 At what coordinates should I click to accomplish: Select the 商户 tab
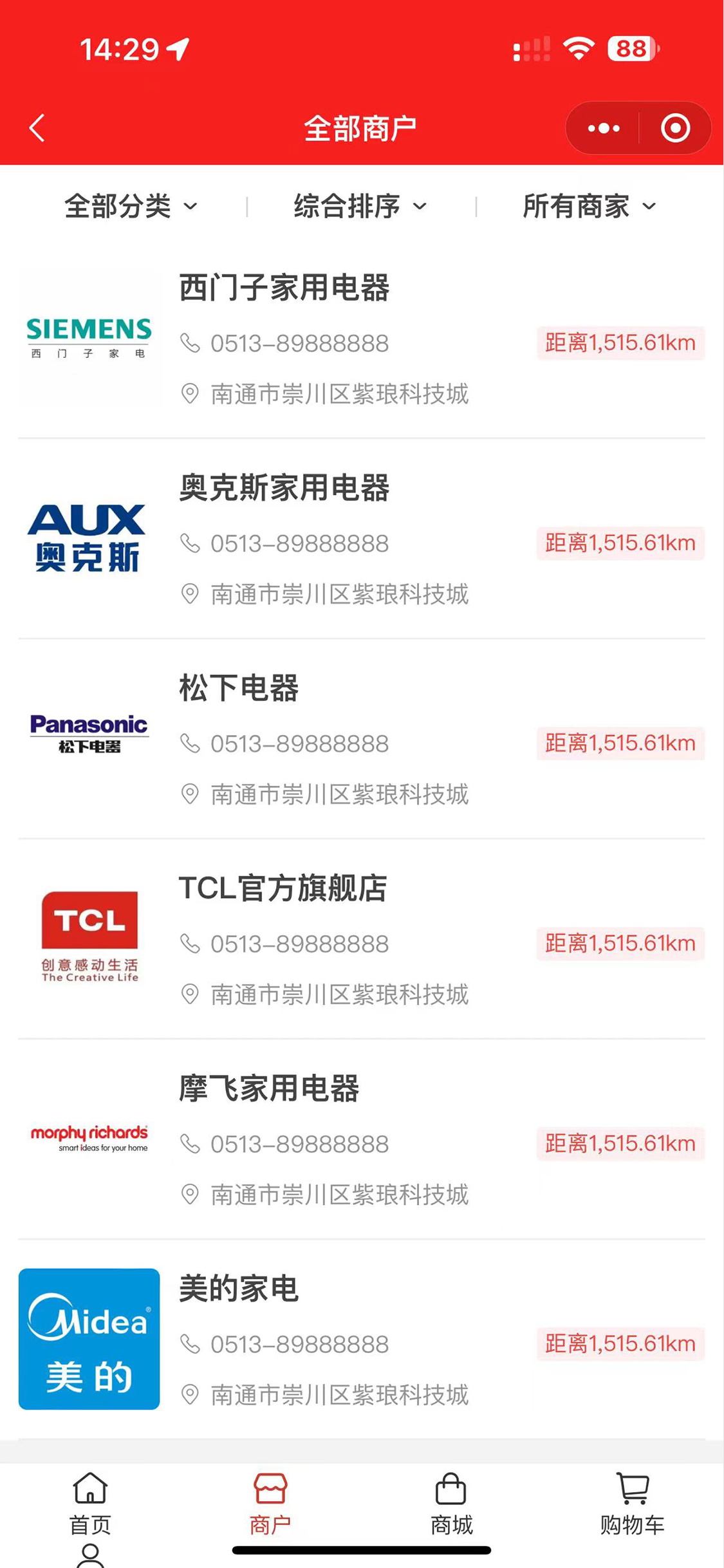(x=271, y=1505)
